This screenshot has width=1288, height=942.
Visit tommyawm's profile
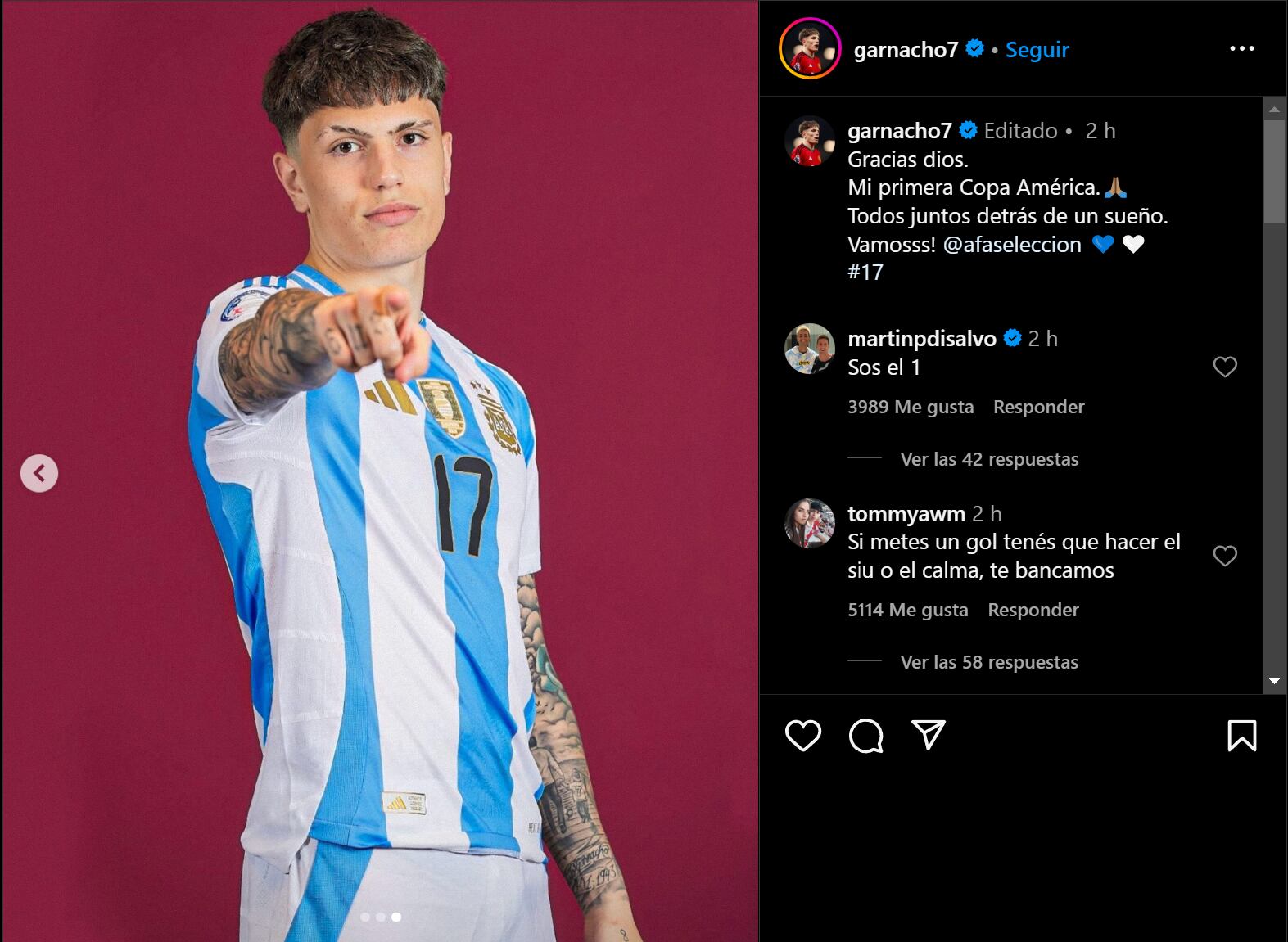coord(906,514)
